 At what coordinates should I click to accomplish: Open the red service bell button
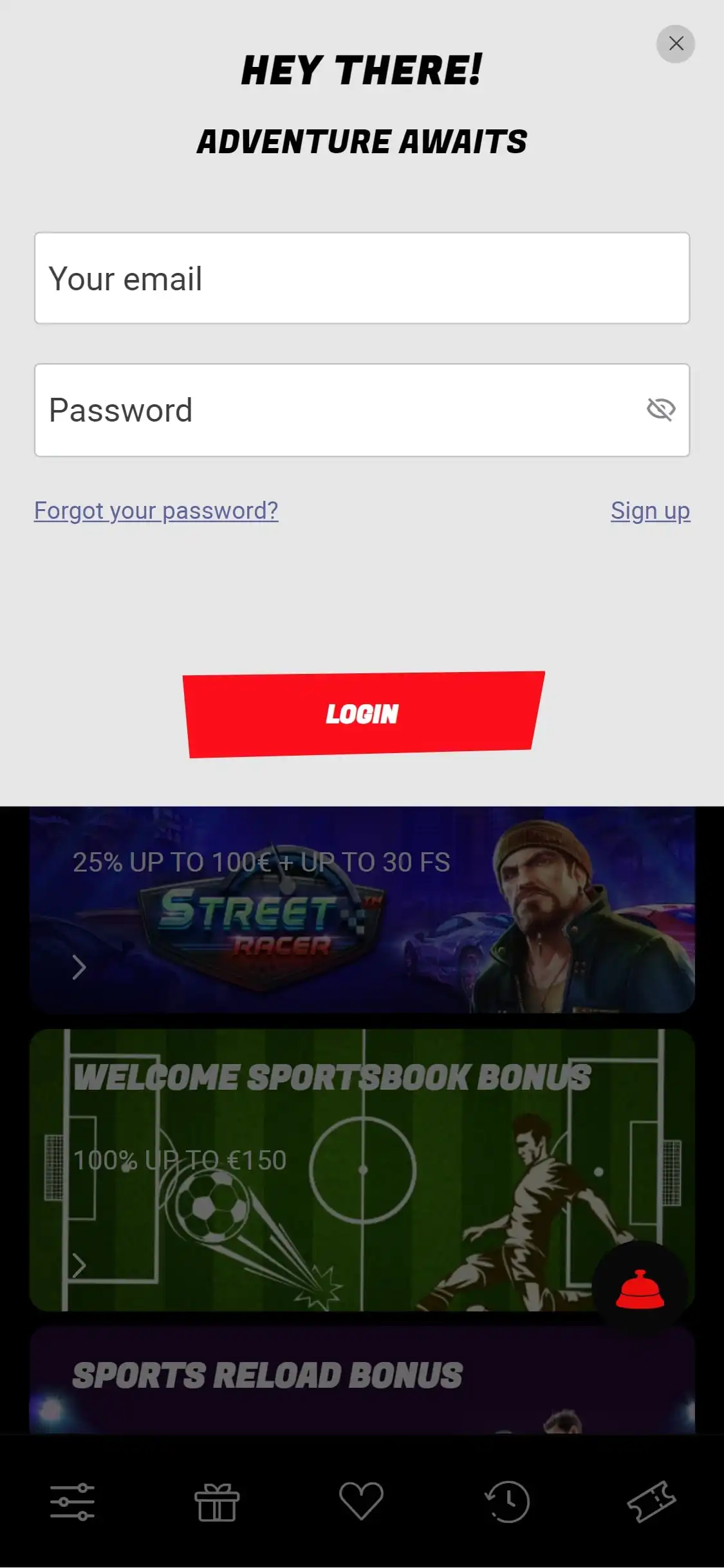pos(640,1289)
